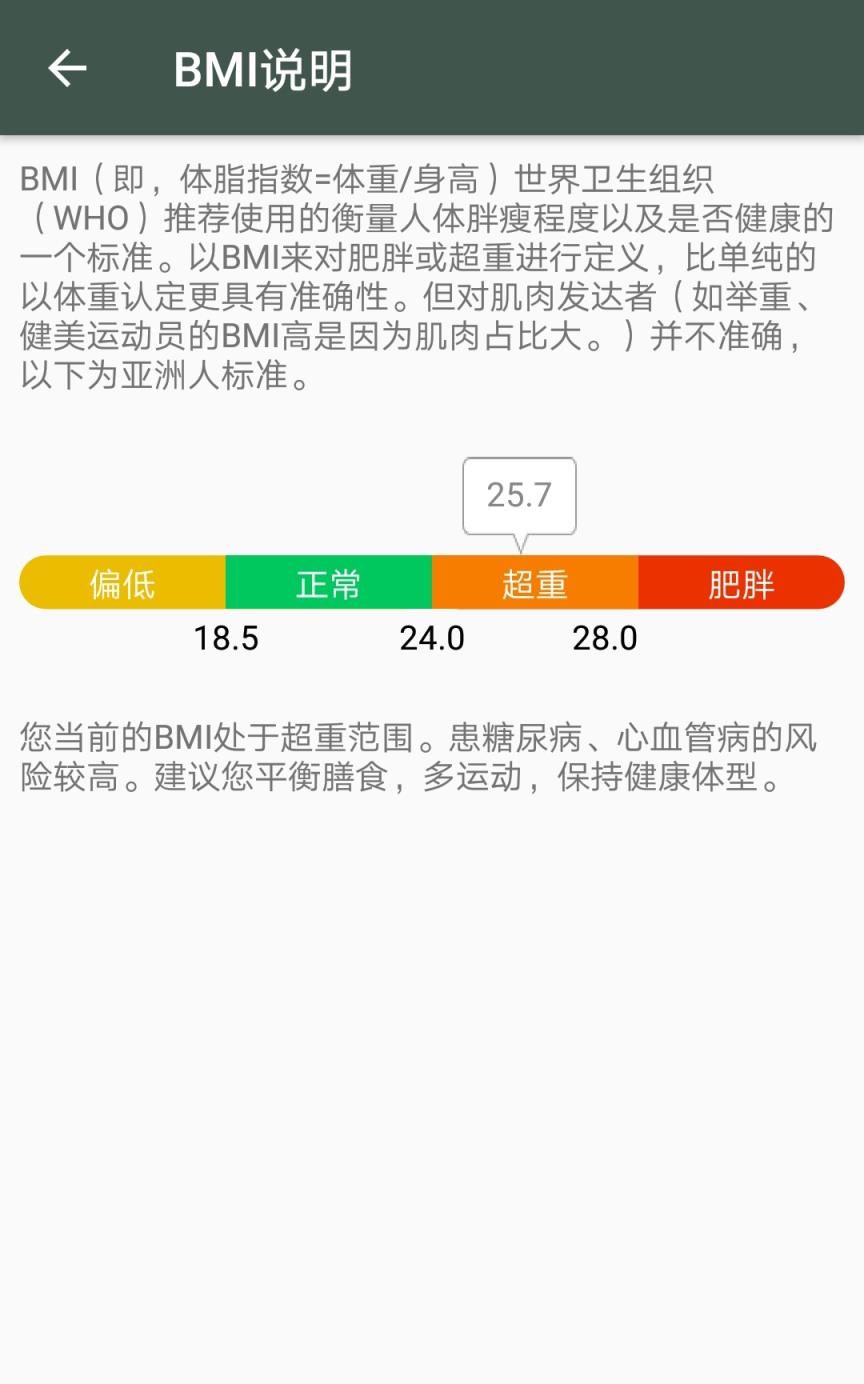Click the green normal-range color block
This screenshot has height=1384, width=864.
[x=328, y=582]
